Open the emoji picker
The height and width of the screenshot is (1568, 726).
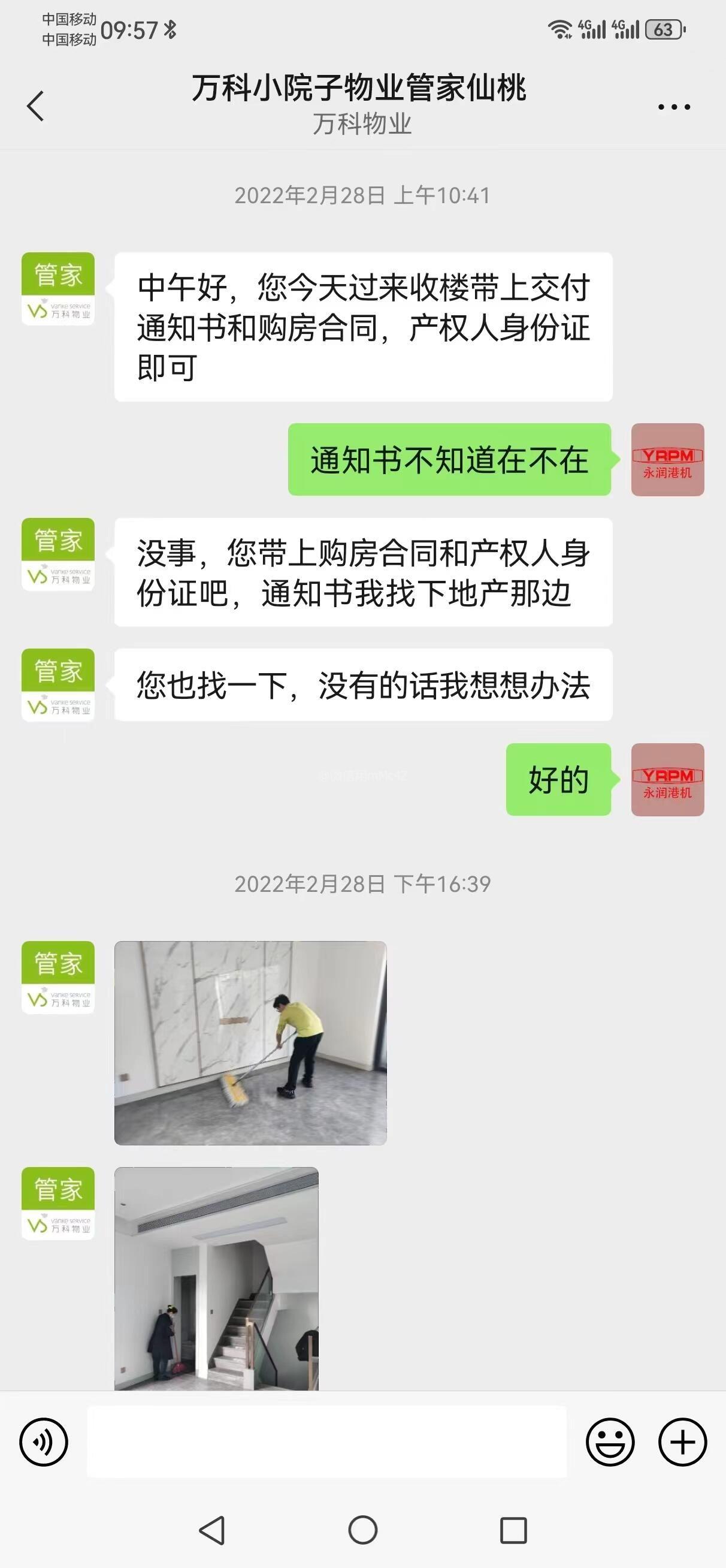click(610, 1442)
